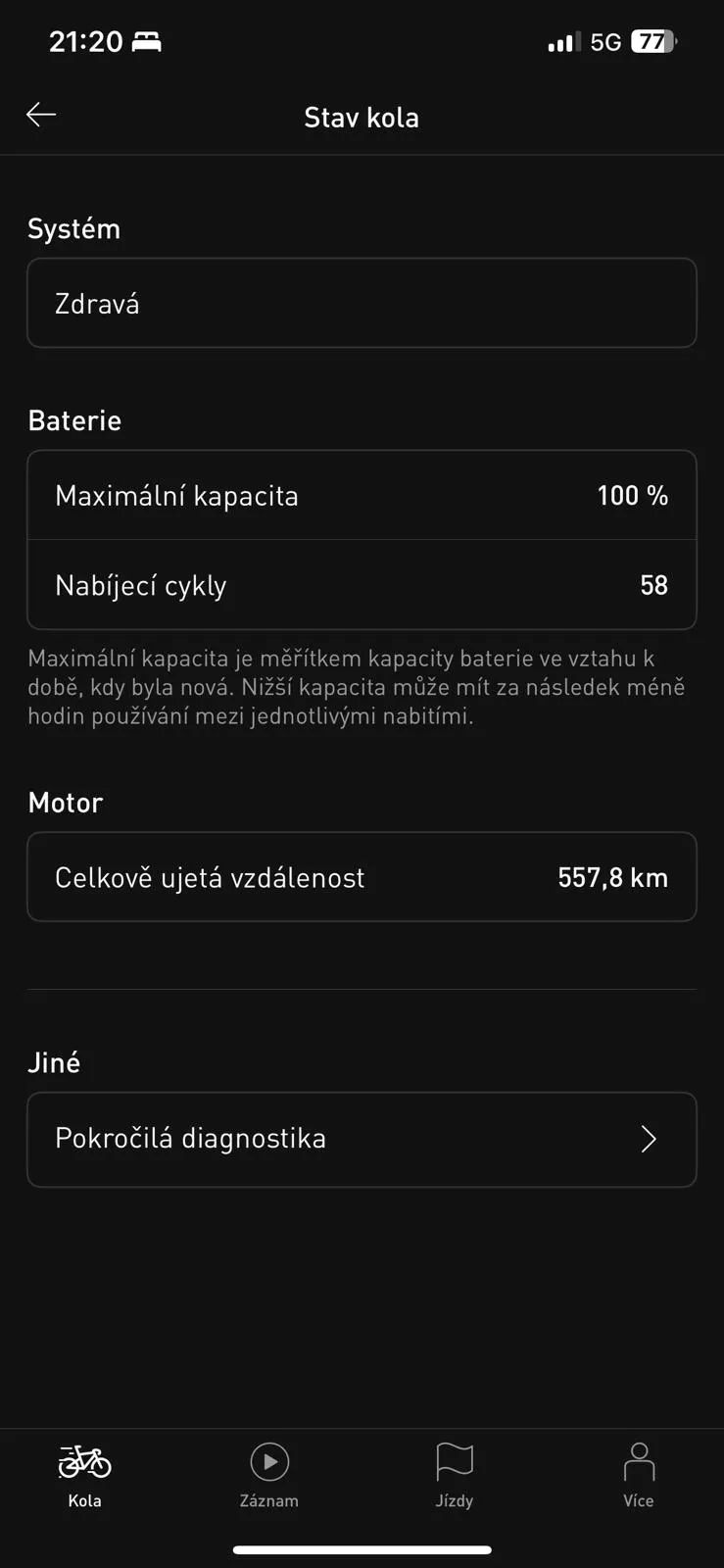Open the Jízdy tab
Image resolution: width=724 pixels, height=1568 pixels.
click(455, 1475)
